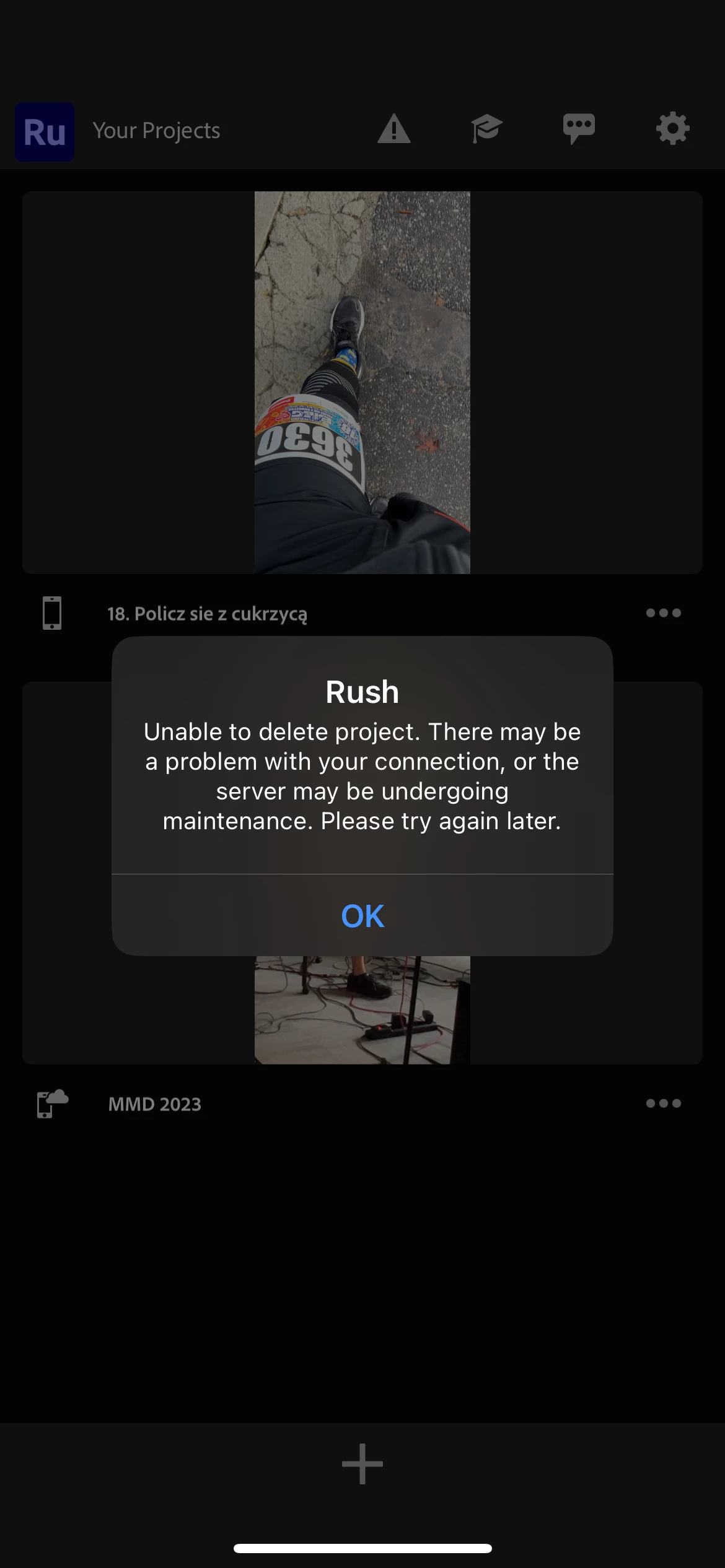Image resolution: width=725 pixels, height=1568 pixels.
Task: Create a new project with the plus button
Action: (362, 1464)
